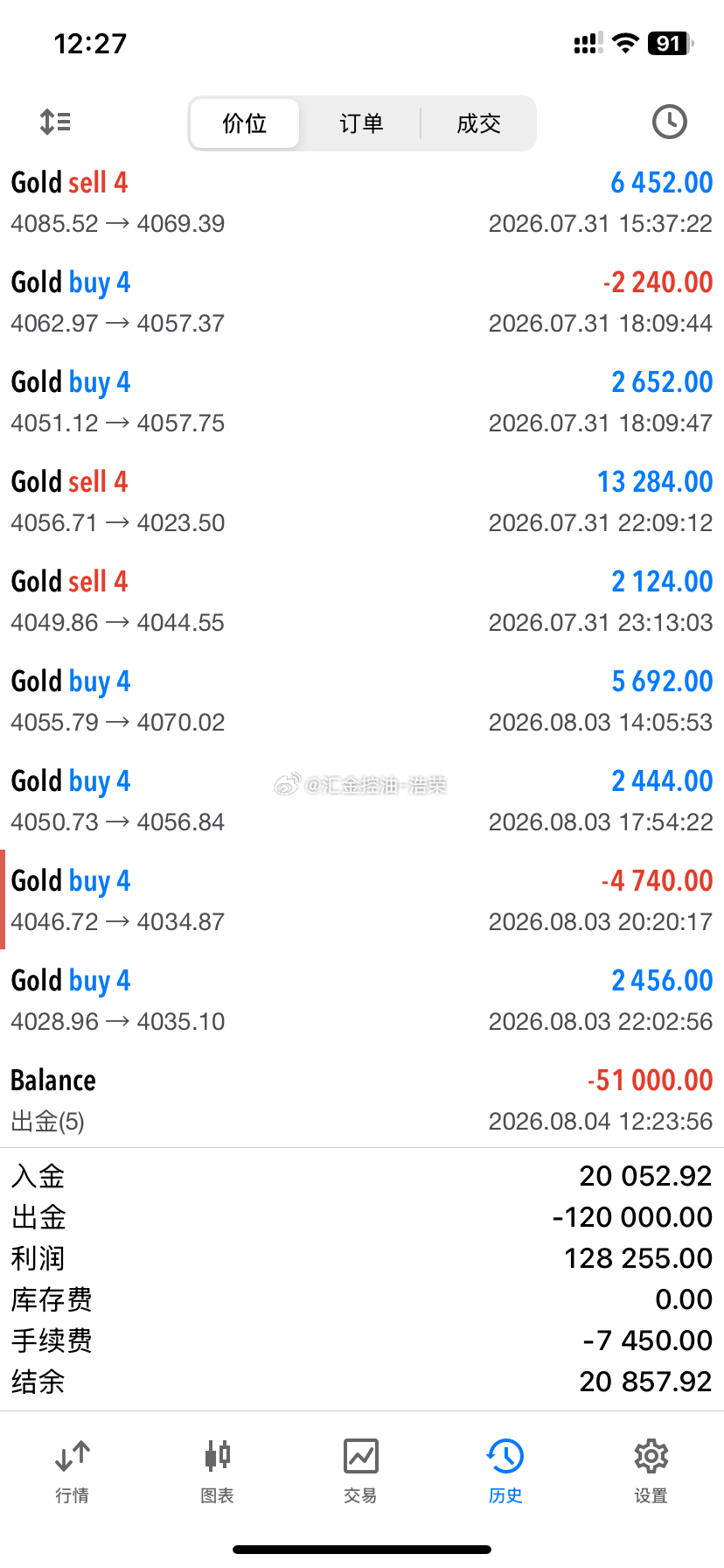Open the Gold buy trade with -2 240.00 loss
724x1568 pixels.
[362, 302]
